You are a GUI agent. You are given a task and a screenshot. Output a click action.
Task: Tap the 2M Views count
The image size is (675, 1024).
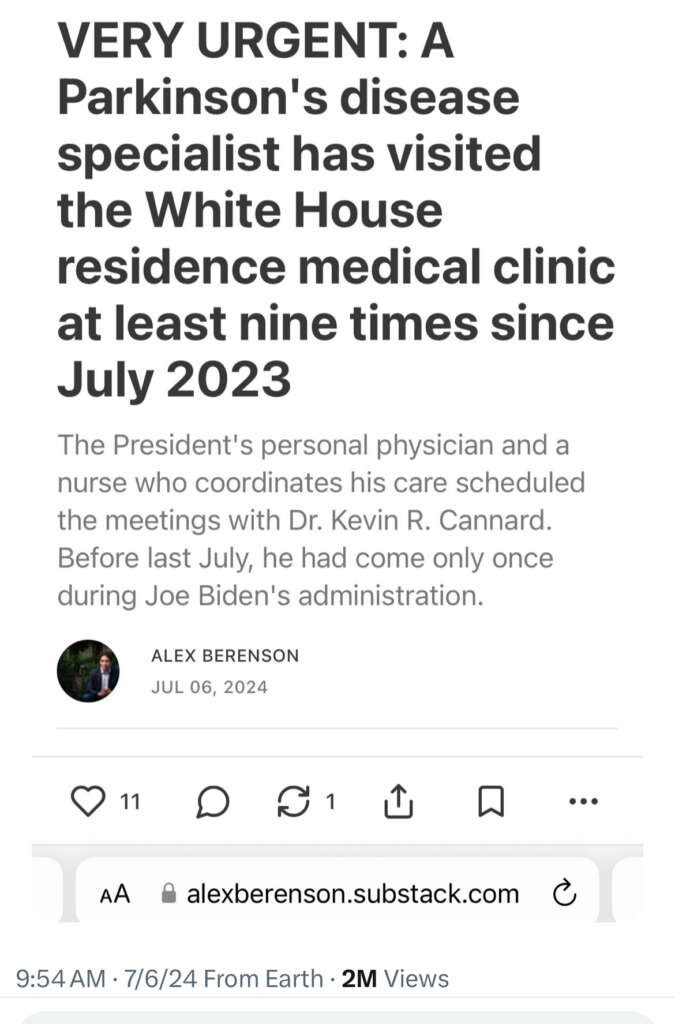(394, 979)
